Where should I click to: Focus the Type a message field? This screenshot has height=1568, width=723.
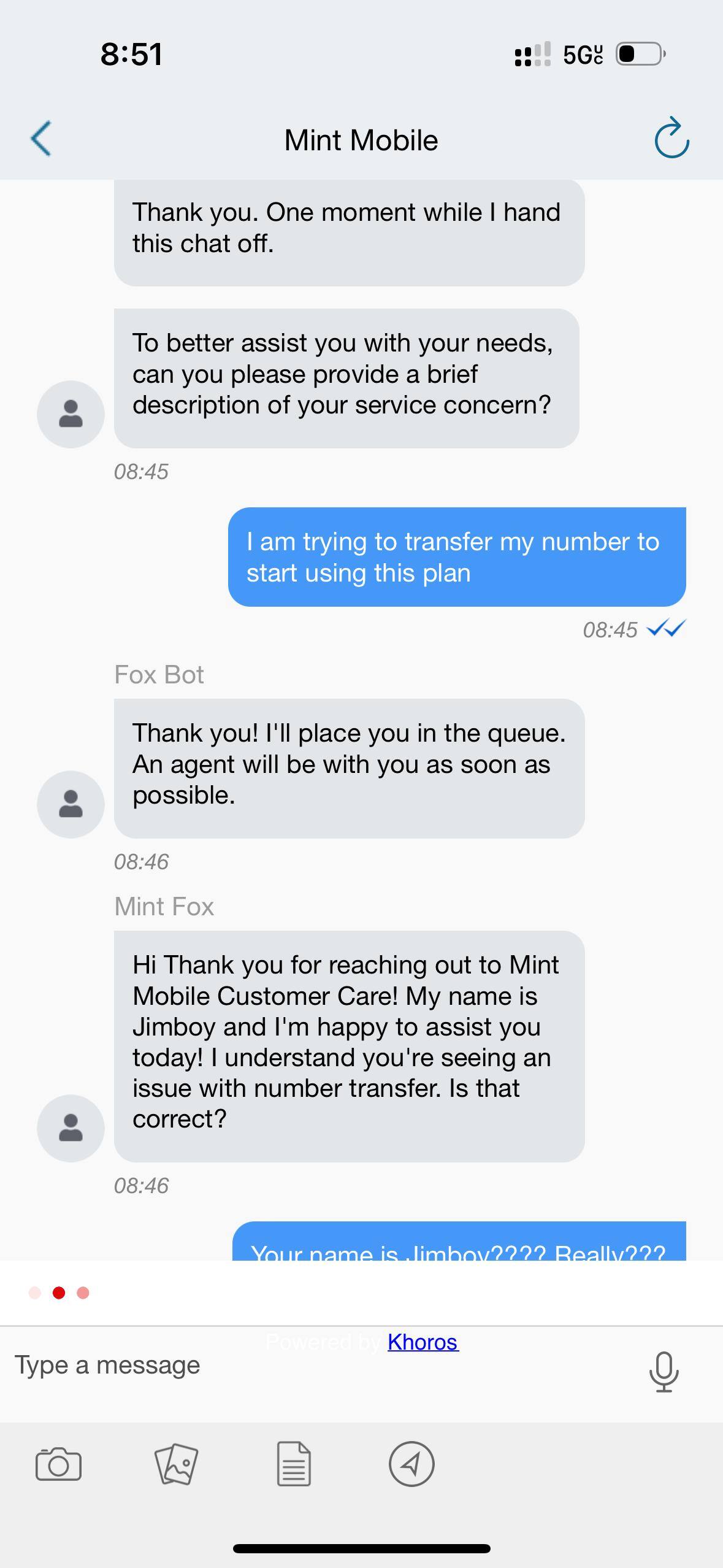[307, 1366]
